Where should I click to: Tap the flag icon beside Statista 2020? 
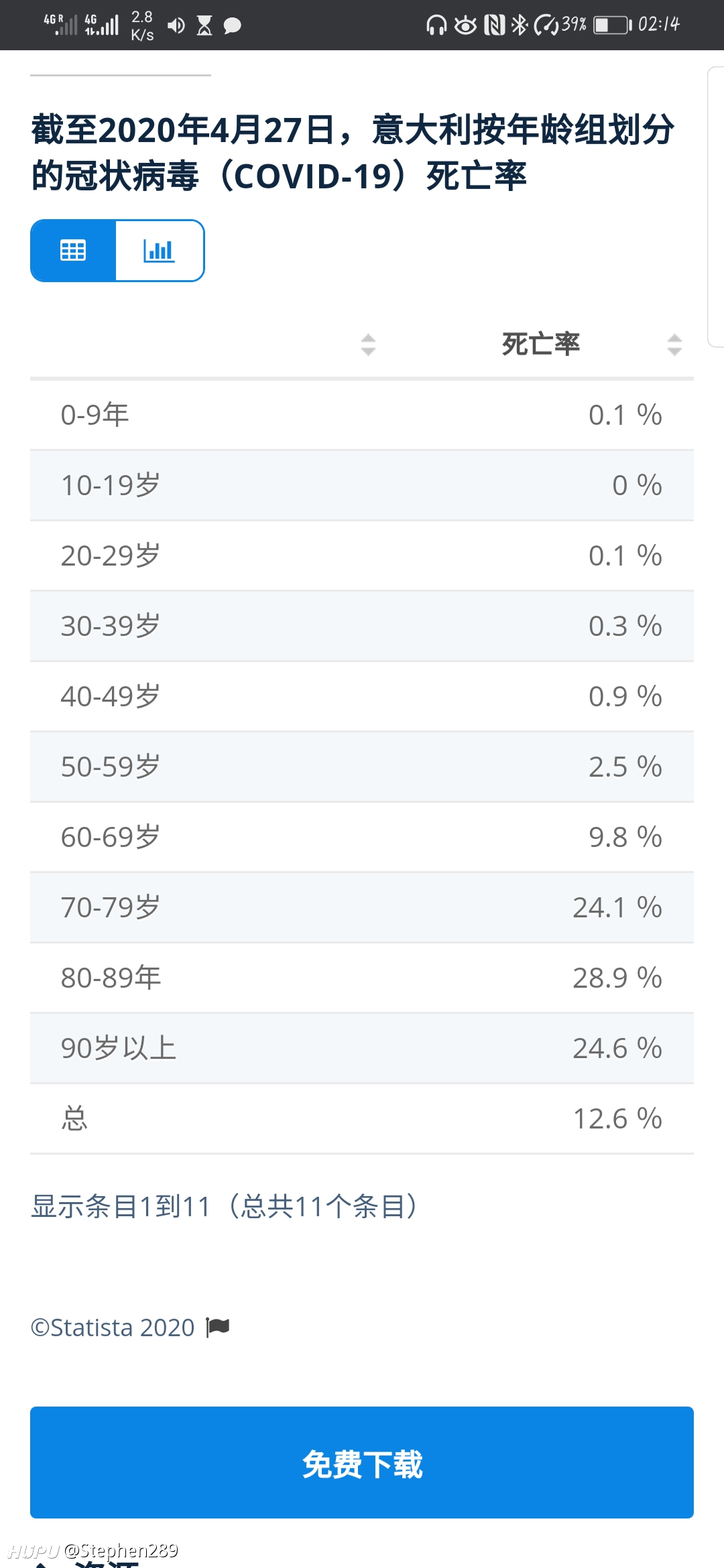click(x=218, y=1327)
